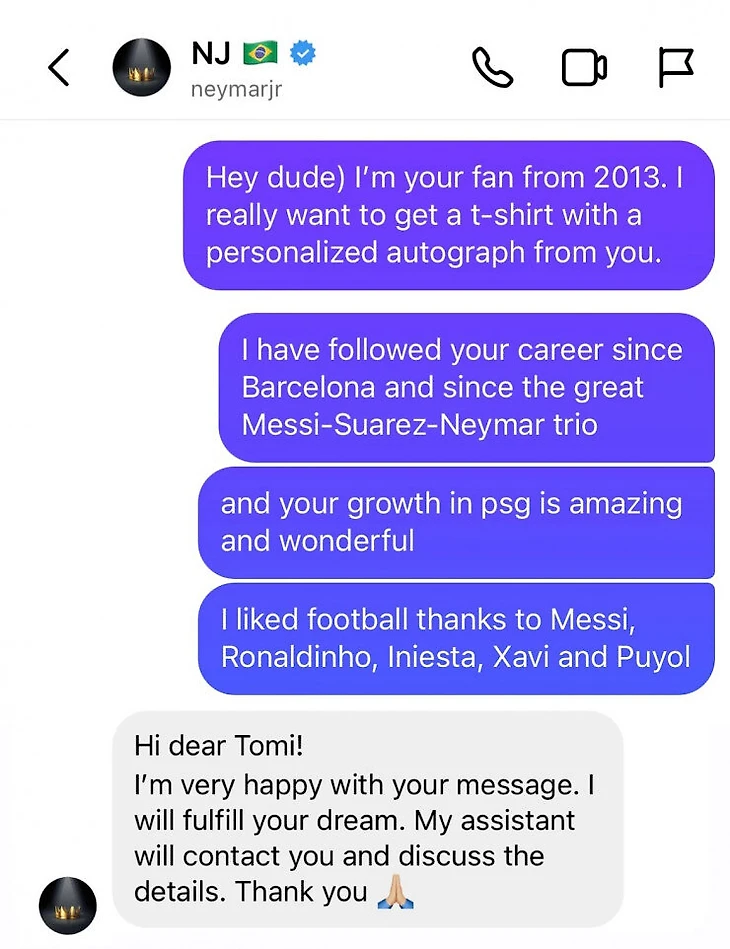Go back to the message list
This screenshot has width=730, height=949.
59,67
